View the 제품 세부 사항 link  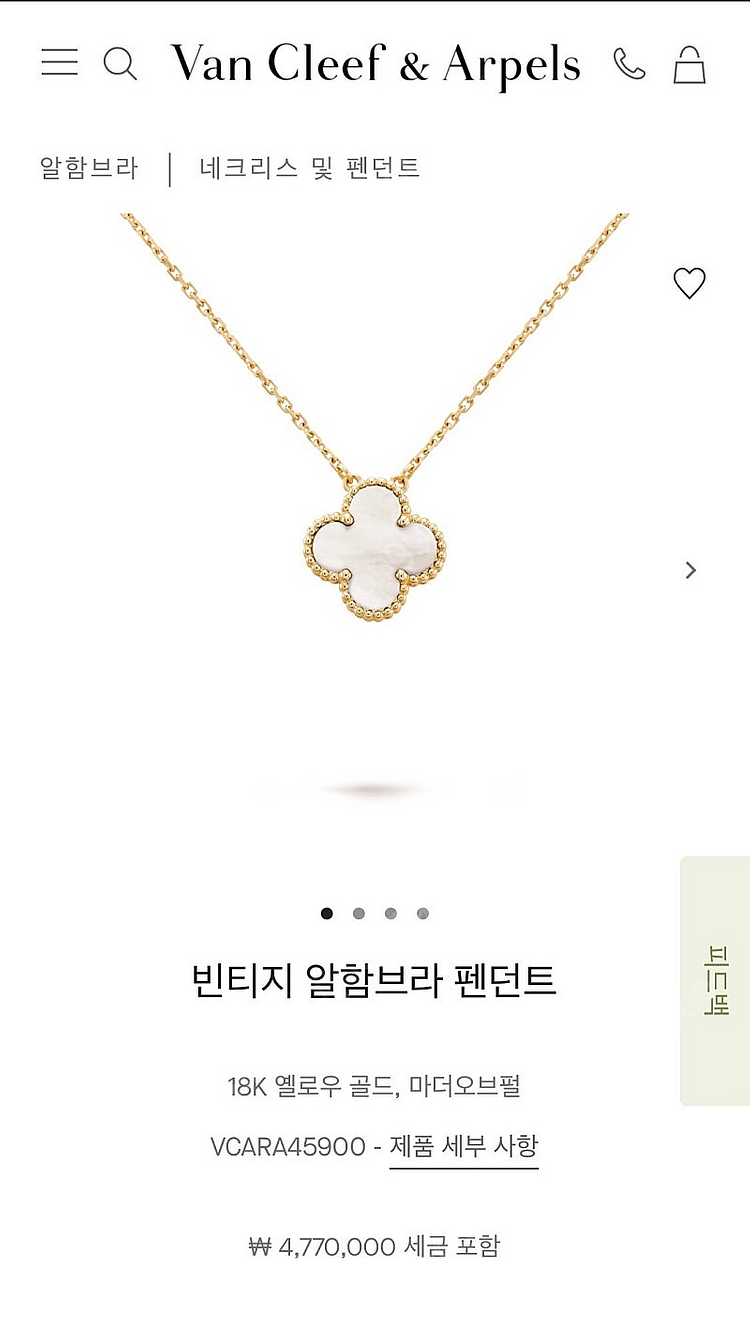tap(464, 1146)
